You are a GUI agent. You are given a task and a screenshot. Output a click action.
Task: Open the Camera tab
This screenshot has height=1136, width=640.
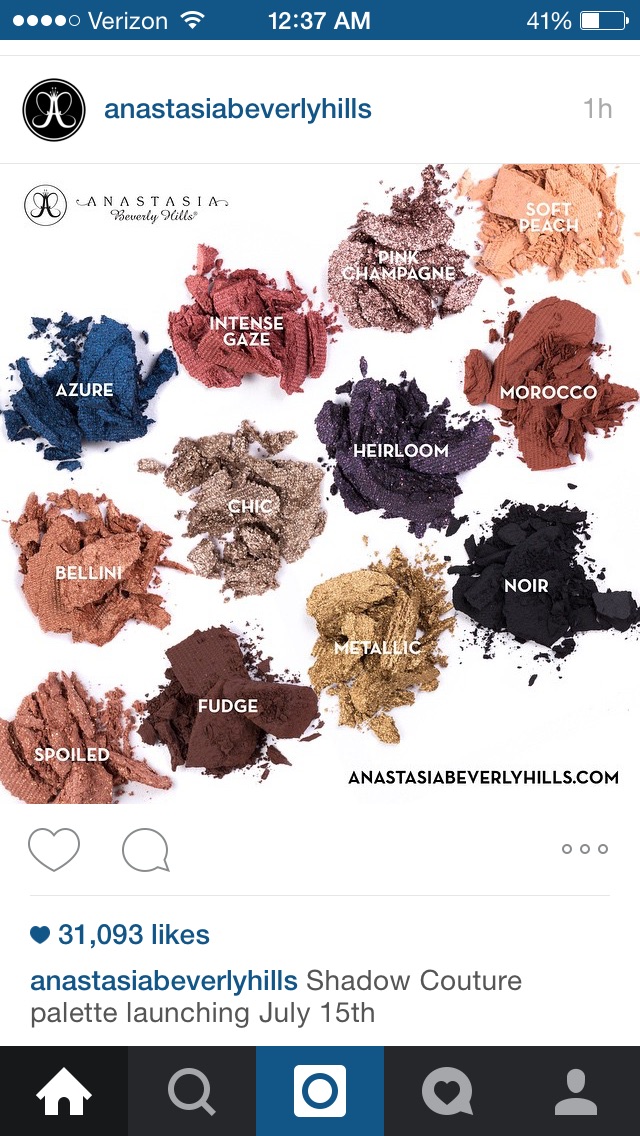click(320, 1091)
